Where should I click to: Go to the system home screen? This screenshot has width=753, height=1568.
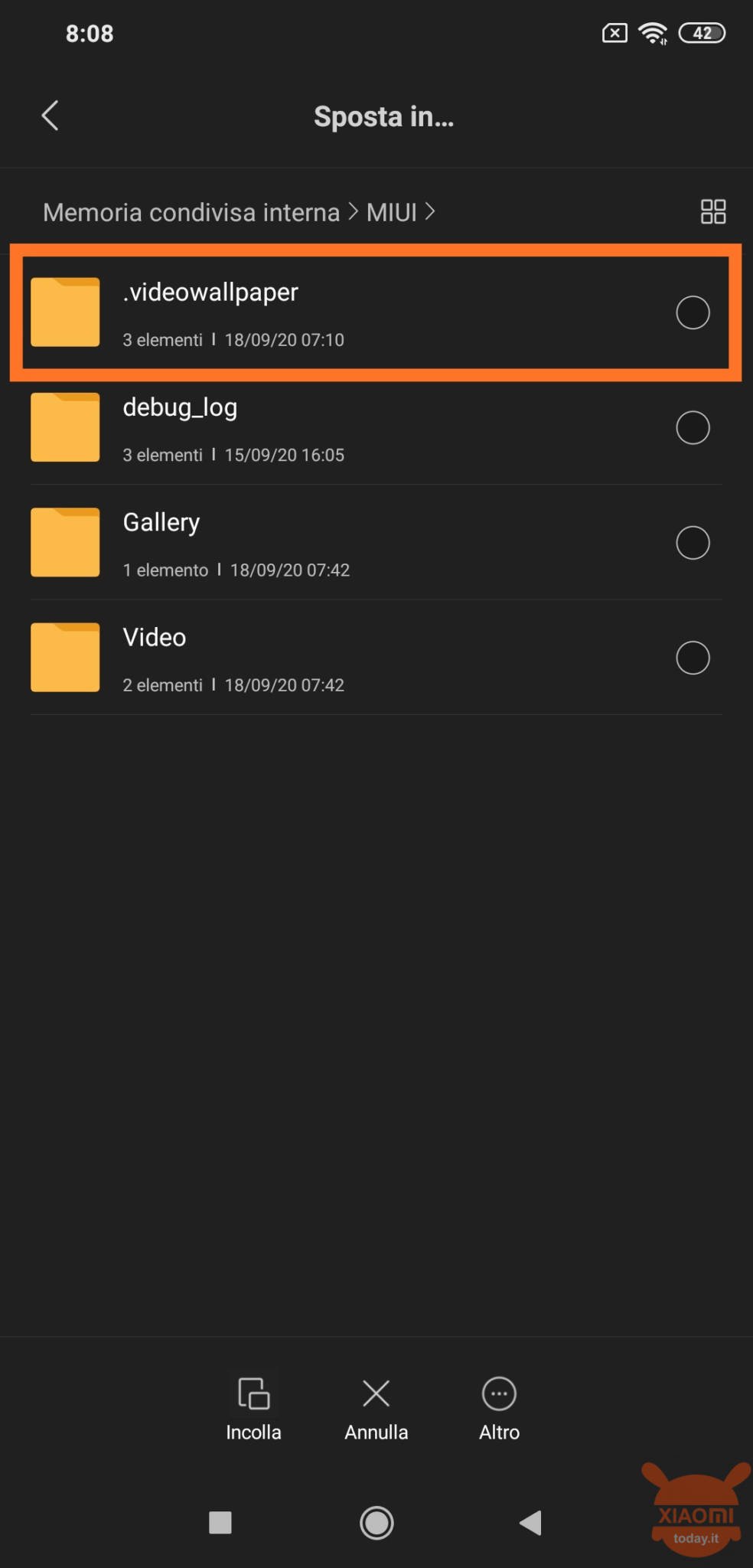[376, 1523]
